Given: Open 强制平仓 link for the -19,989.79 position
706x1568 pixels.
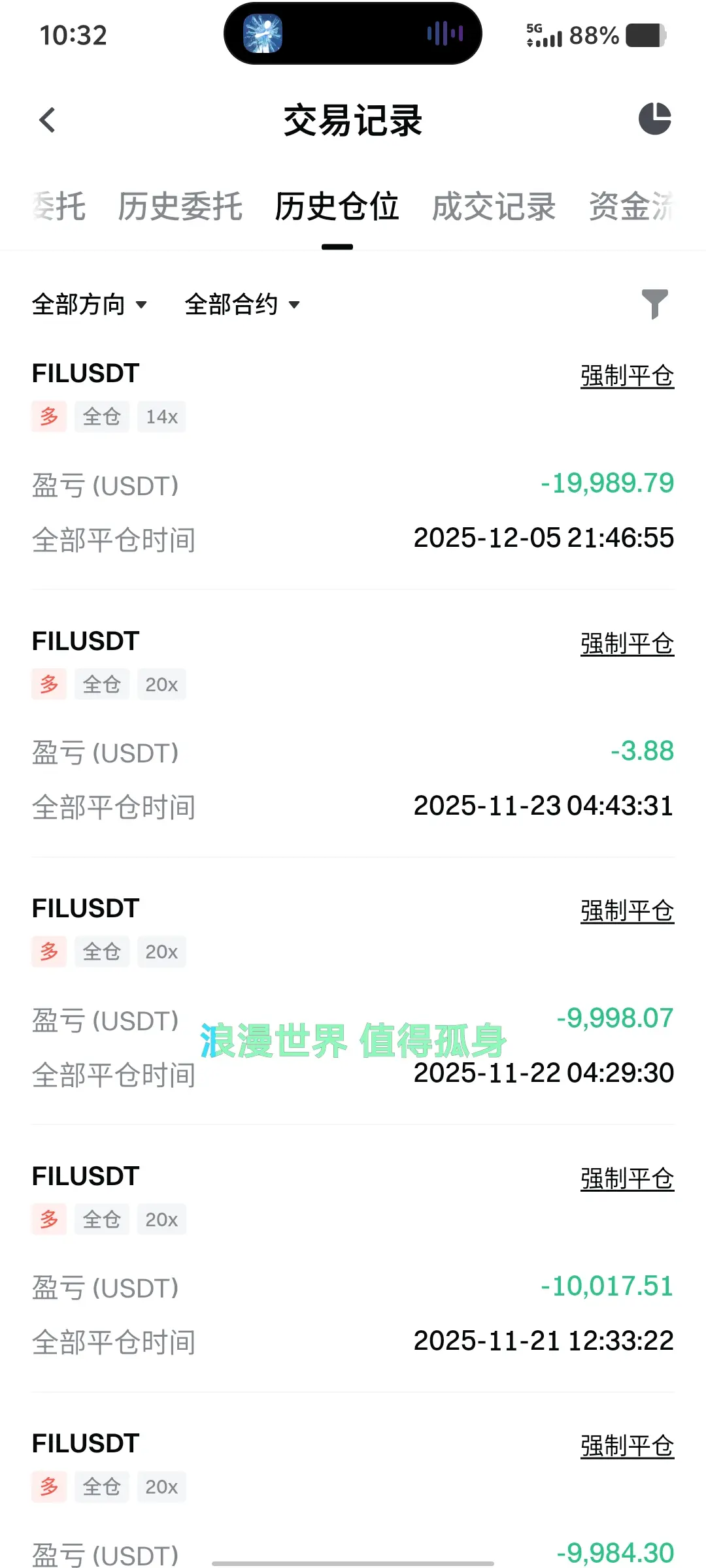Looking at the screenshot, I should tap(627, 376).
